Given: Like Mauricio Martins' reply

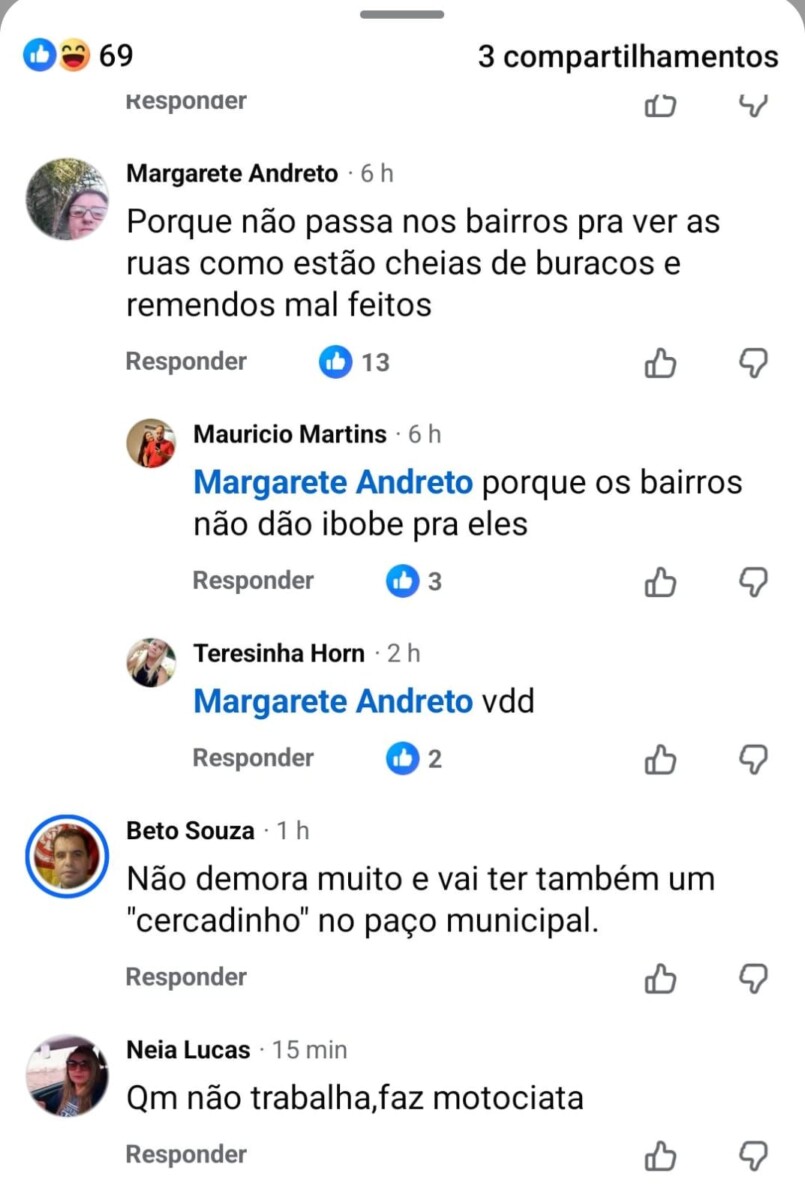Looking at the screenshot, I should coord(660,581).
